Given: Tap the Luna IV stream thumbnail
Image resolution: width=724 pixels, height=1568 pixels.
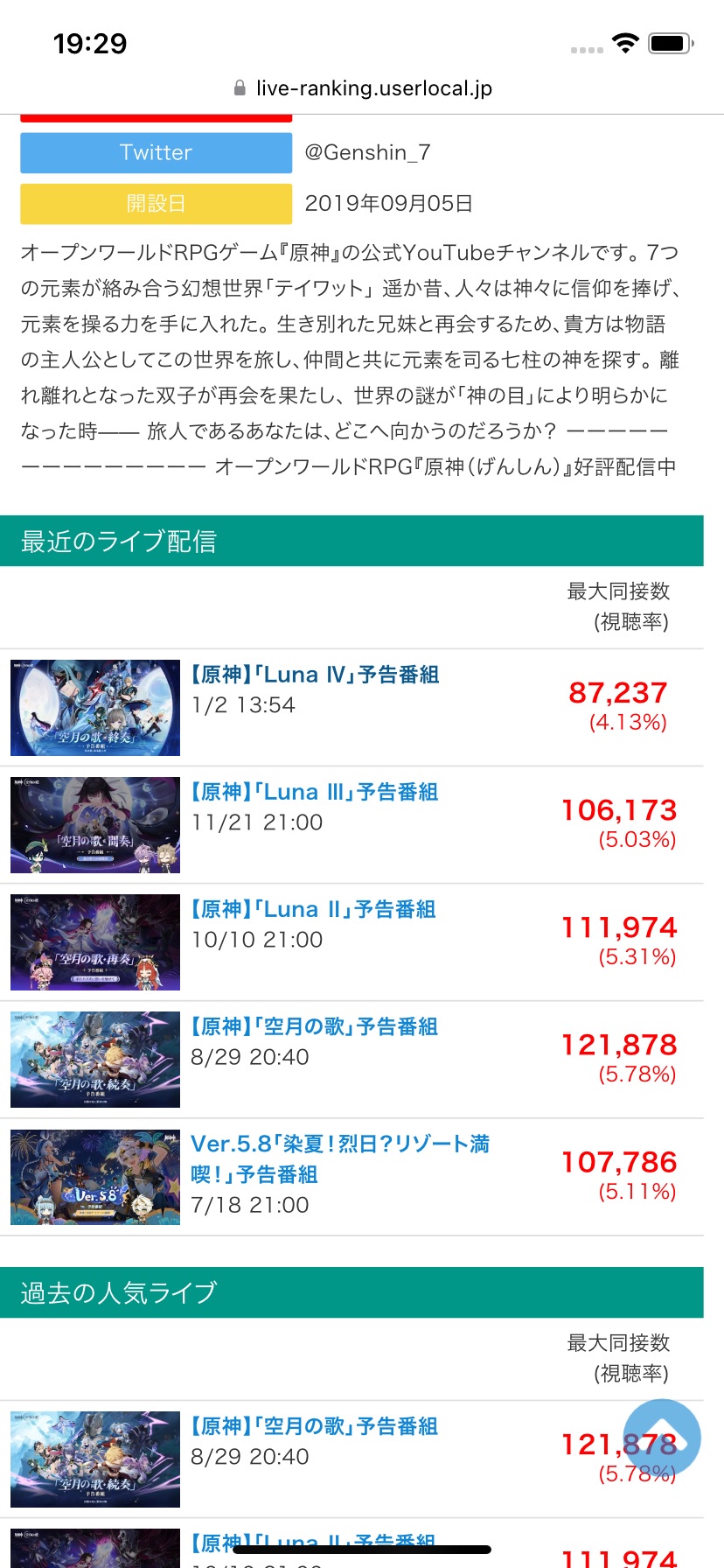Looking at the screenshot, I should (x=95, y=708).
